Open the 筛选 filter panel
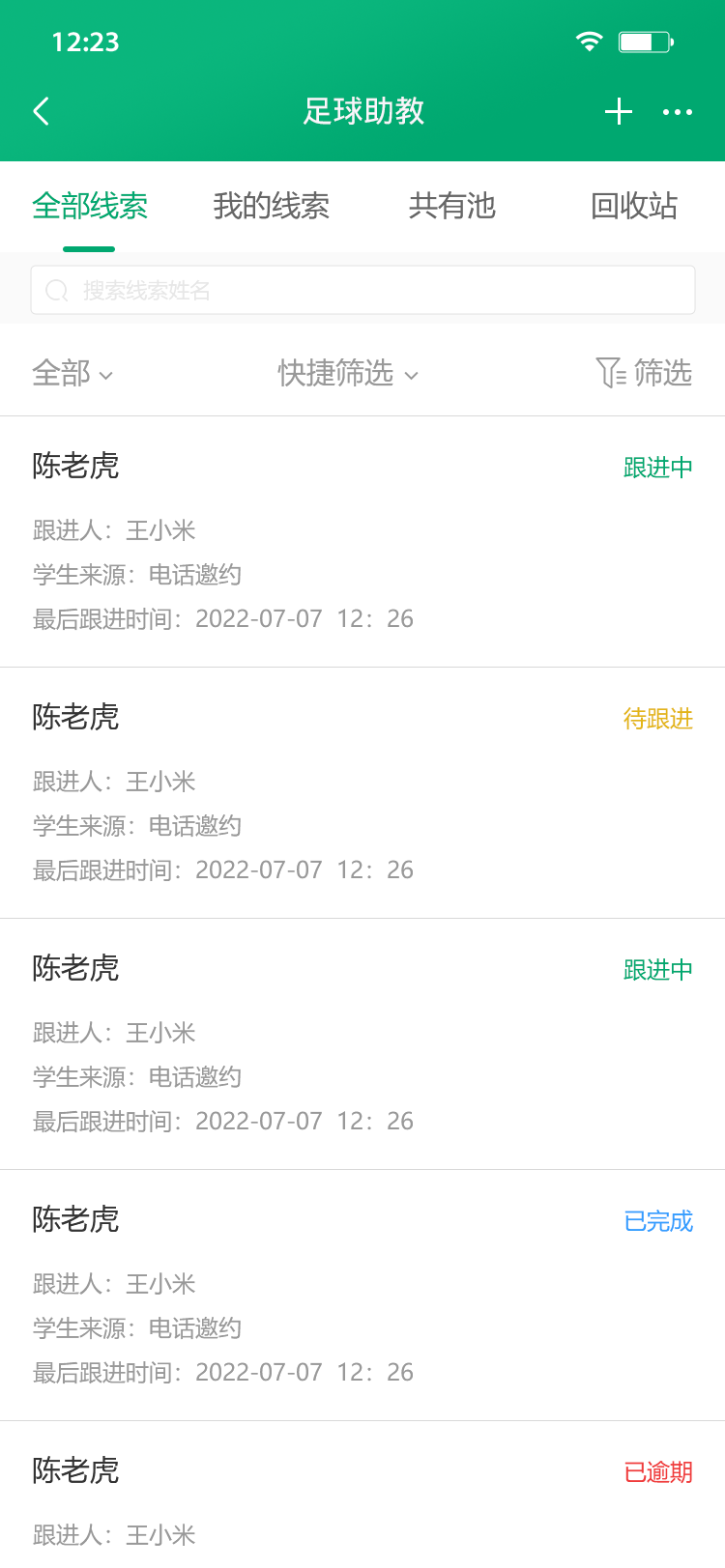The width and height of the screenshot is (725, 1568). [x=644, y=373]
